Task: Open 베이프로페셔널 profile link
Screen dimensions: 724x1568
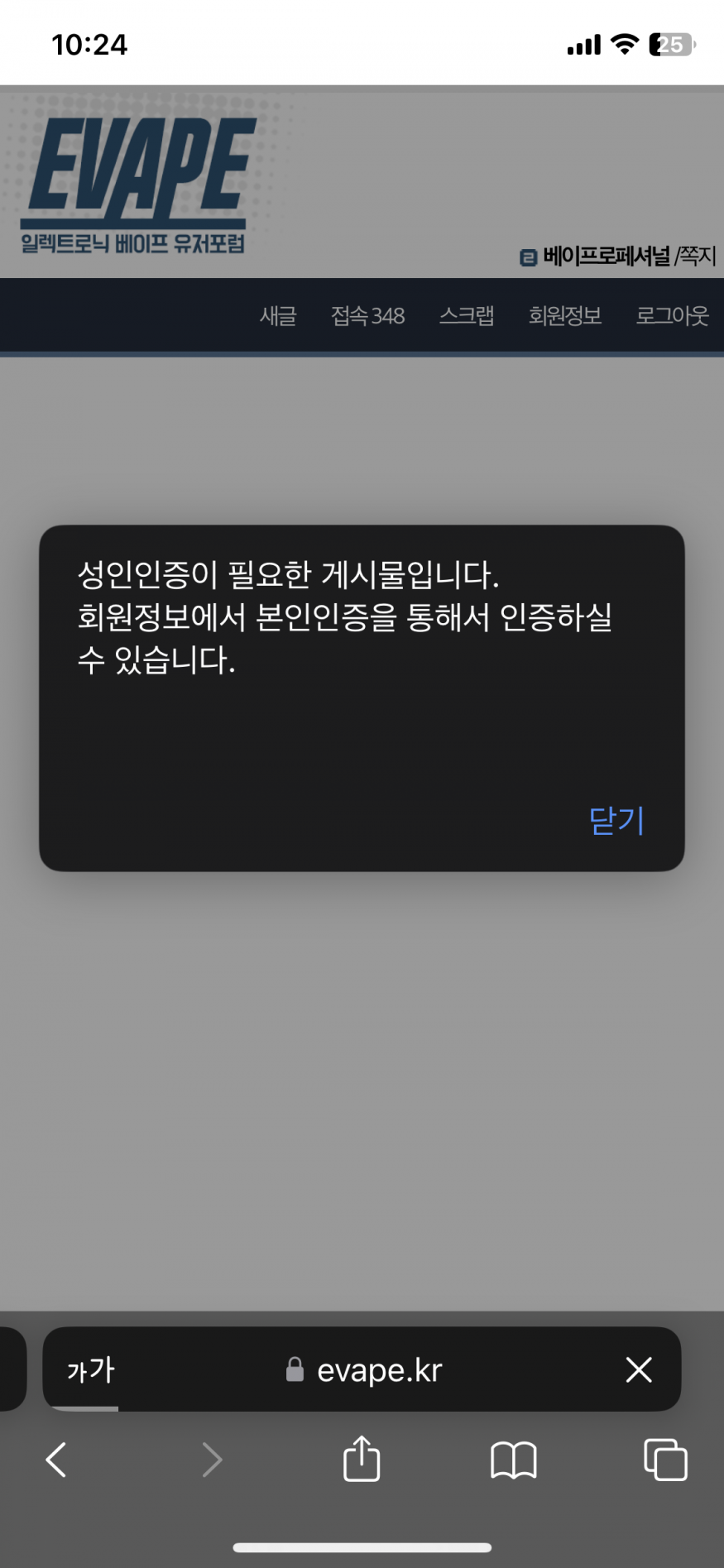Action: [x=606, y=257]
